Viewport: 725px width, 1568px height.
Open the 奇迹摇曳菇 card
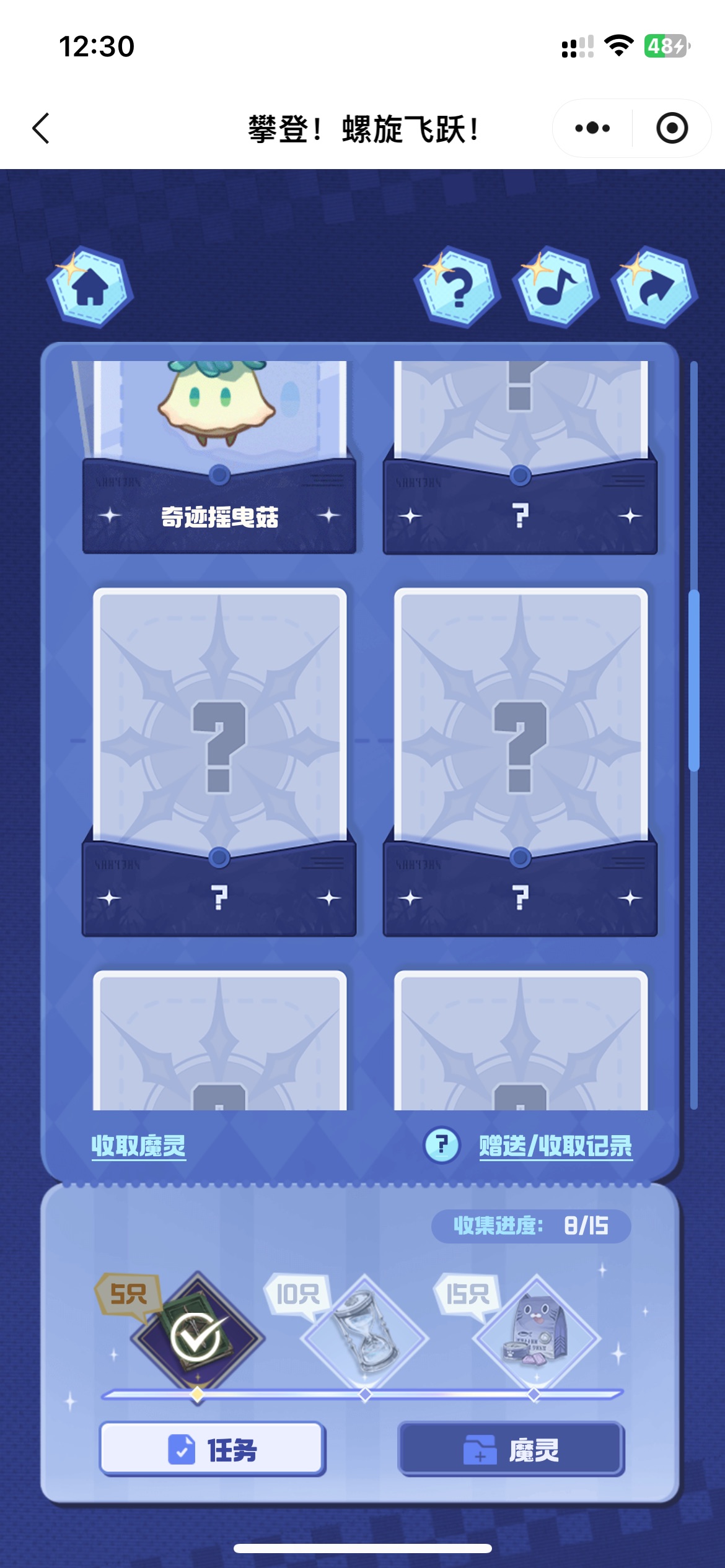219,458
